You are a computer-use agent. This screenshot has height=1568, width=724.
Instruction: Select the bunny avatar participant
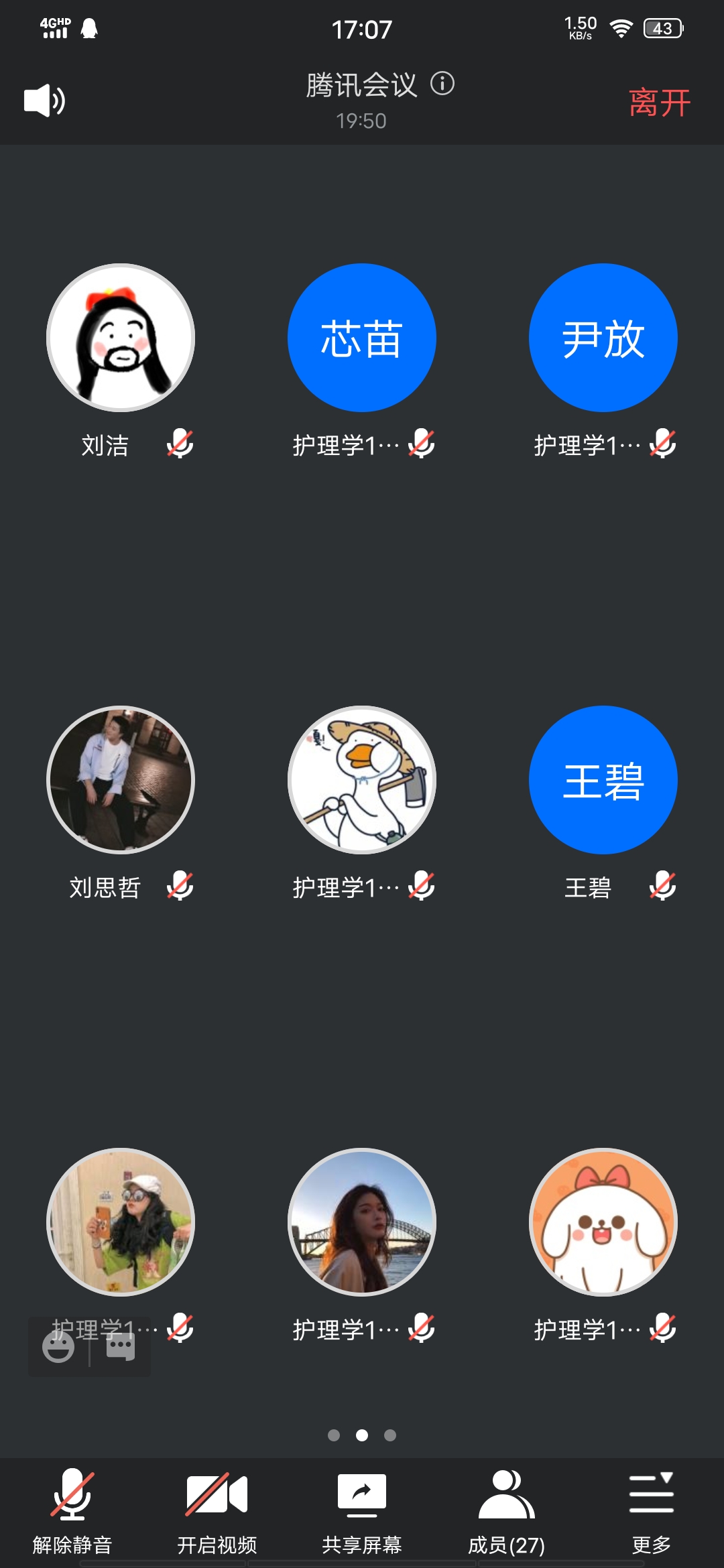pyautogui.click(x=603, y=1222)
